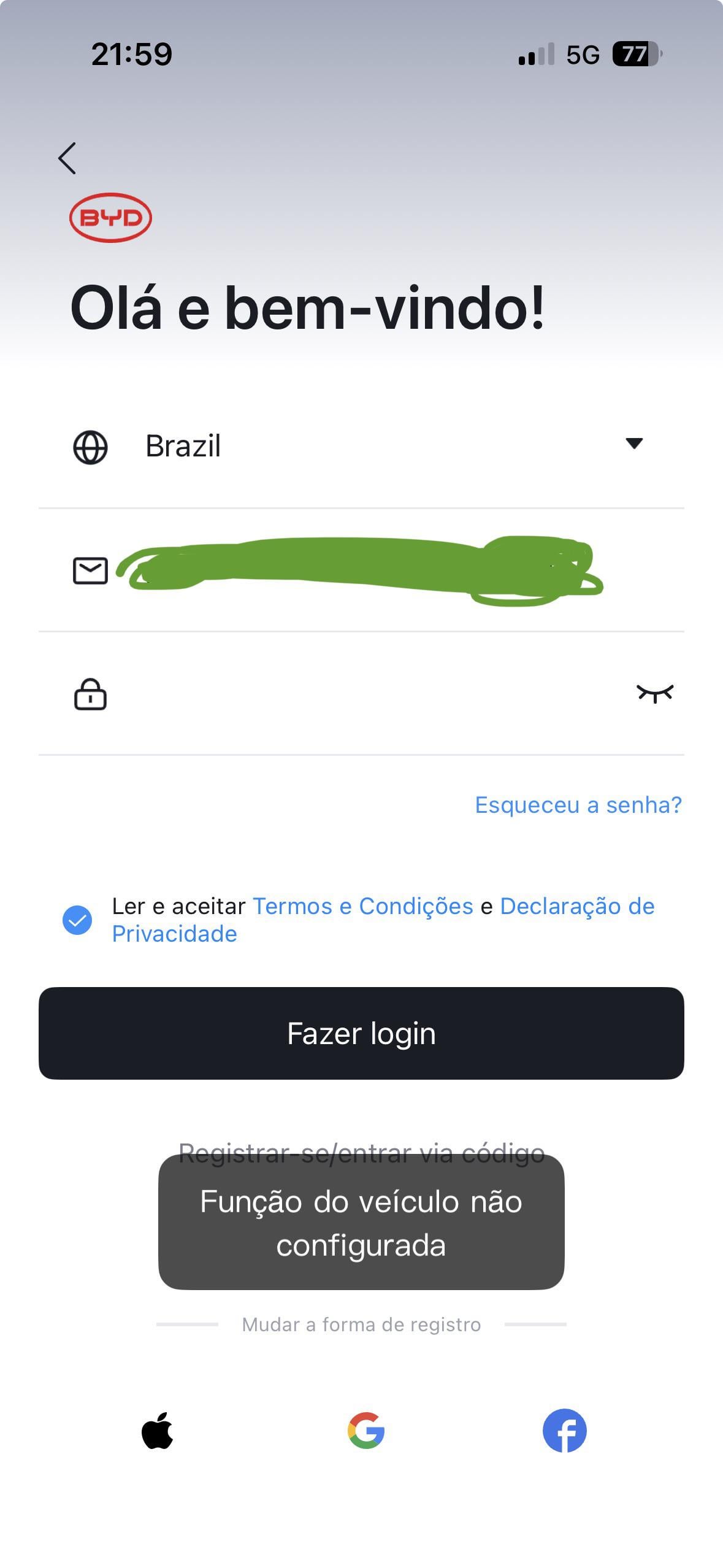
Task: Sign in with Apple
Action: pos(158,1431)
